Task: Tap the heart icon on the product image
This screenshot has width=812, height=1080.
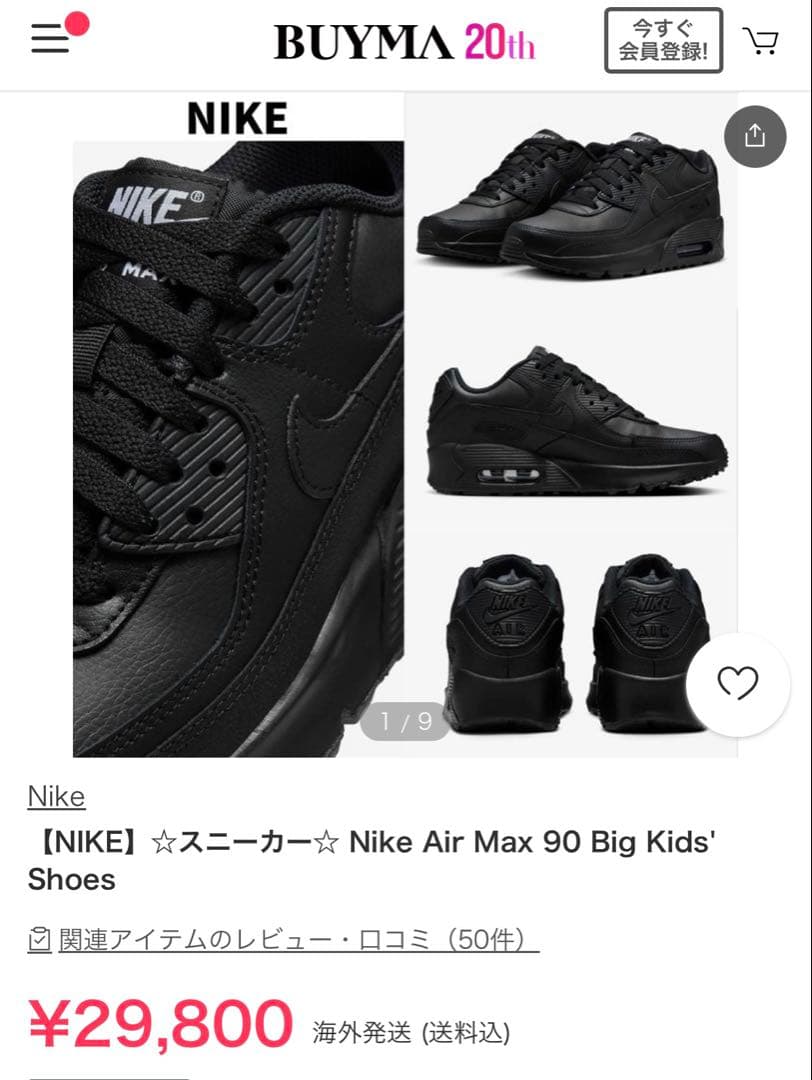Action: click(x=737, y=685)
